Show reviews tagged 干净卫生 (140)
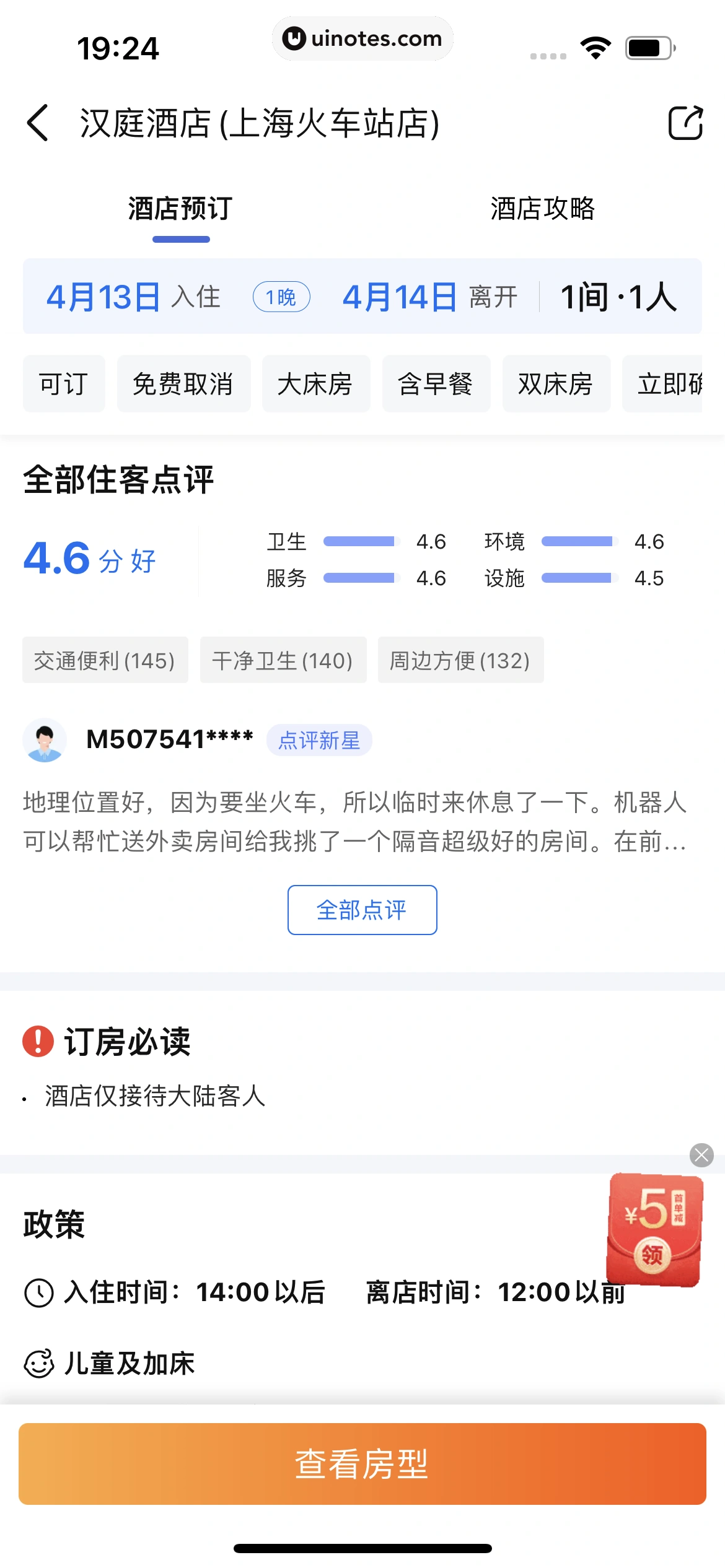 283,660
